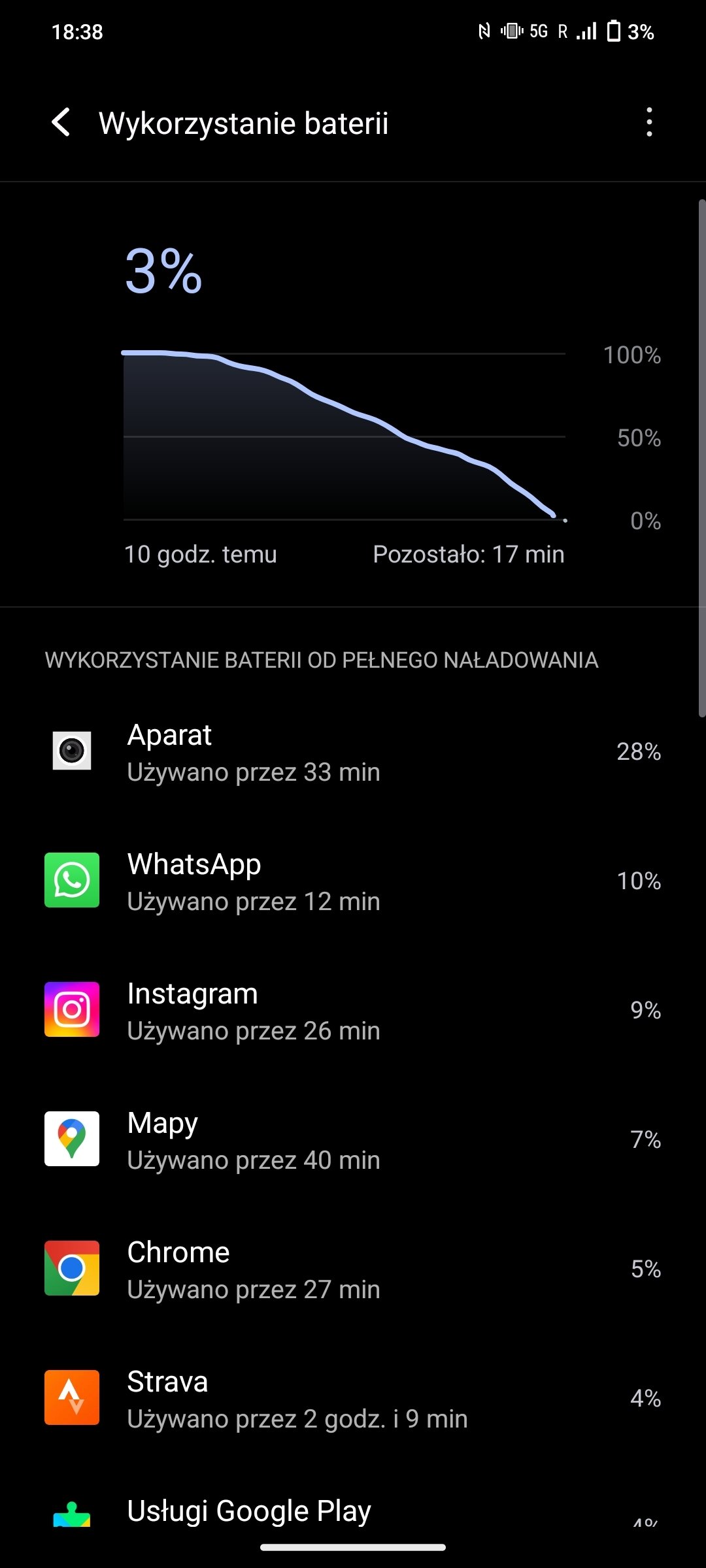This screenshot has width=706, height=1568.
Task: Select the Mapy battery usage row
Action: click(x=353, y=1139)
